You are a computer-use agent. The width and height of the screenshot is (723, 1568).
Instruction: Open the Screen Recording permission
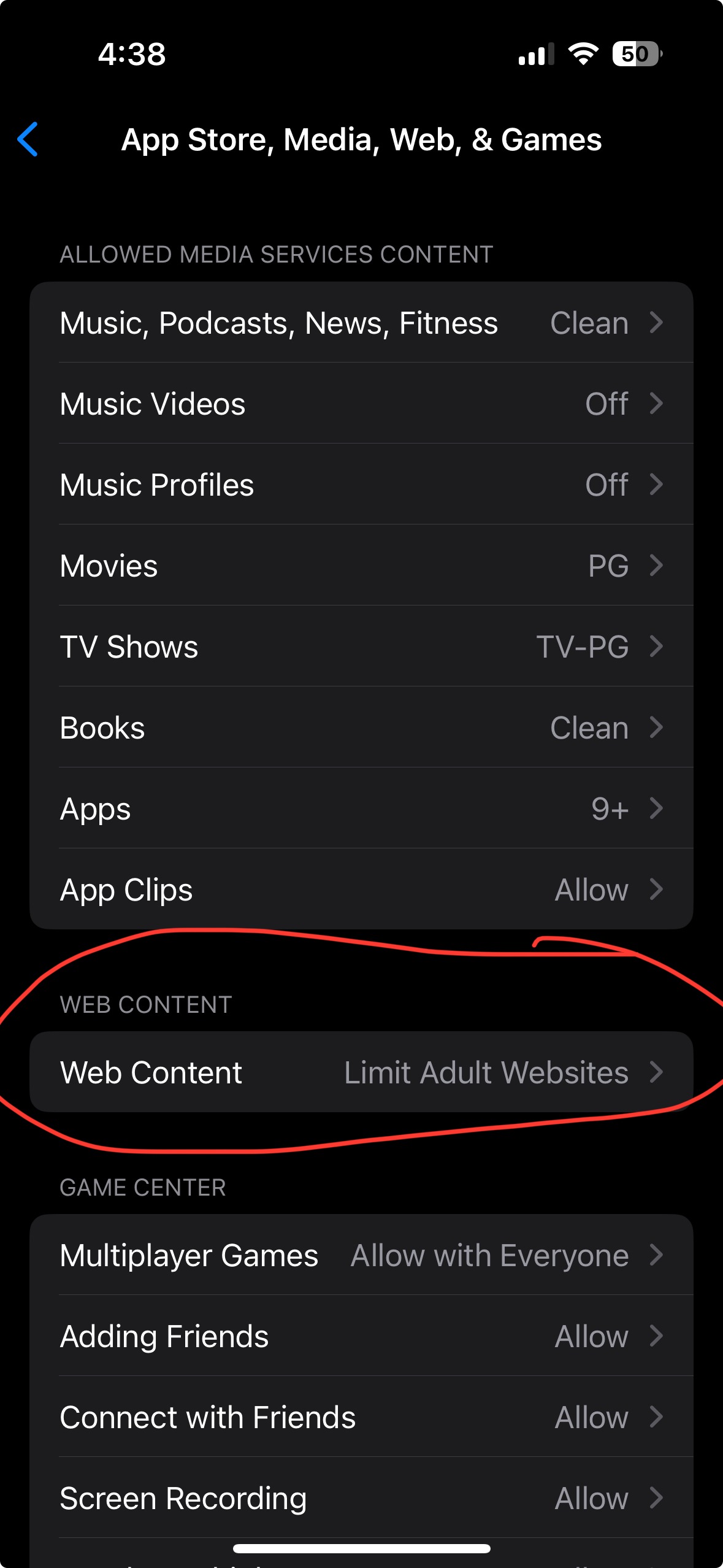[361, 1498]
